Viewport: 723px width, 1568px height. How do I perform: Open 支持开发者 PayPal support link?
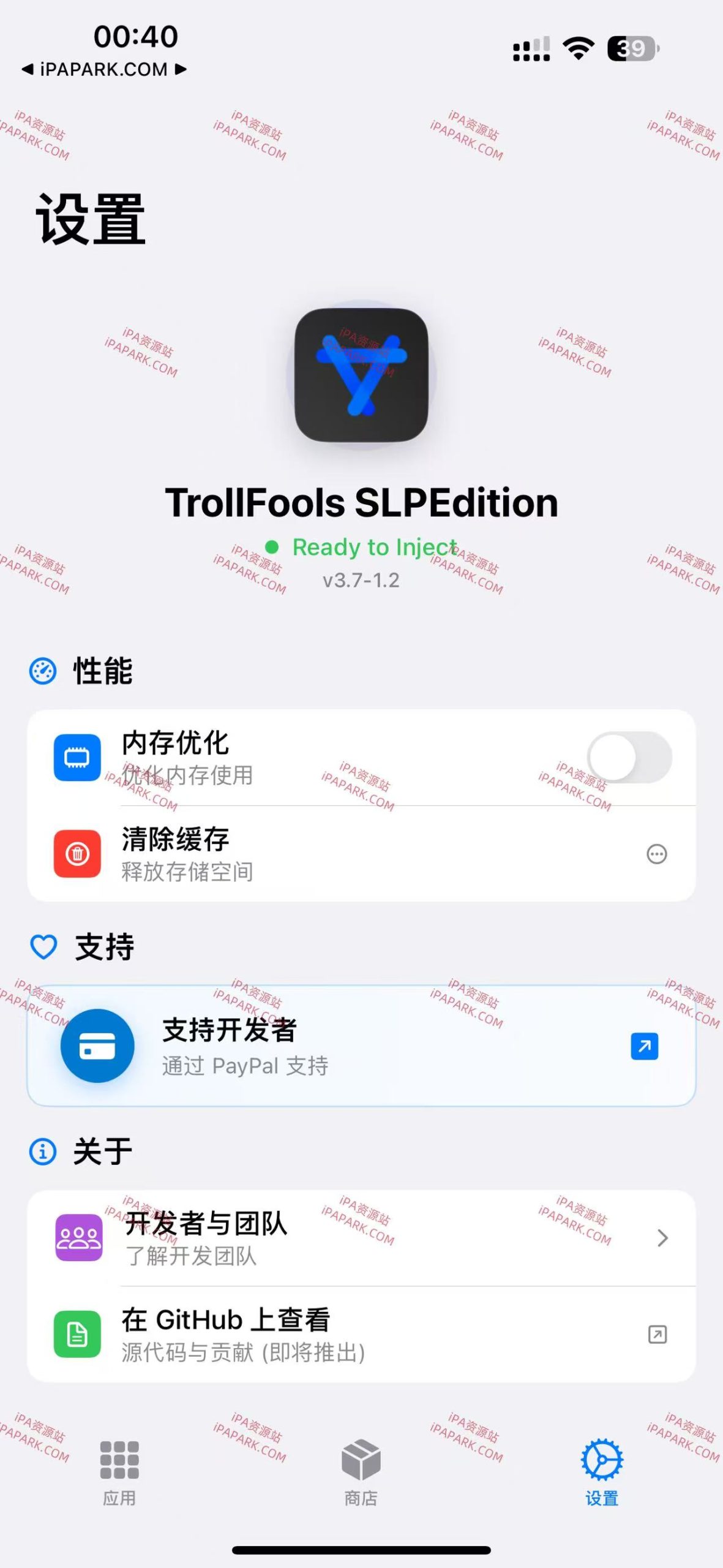click(361, 1046)
